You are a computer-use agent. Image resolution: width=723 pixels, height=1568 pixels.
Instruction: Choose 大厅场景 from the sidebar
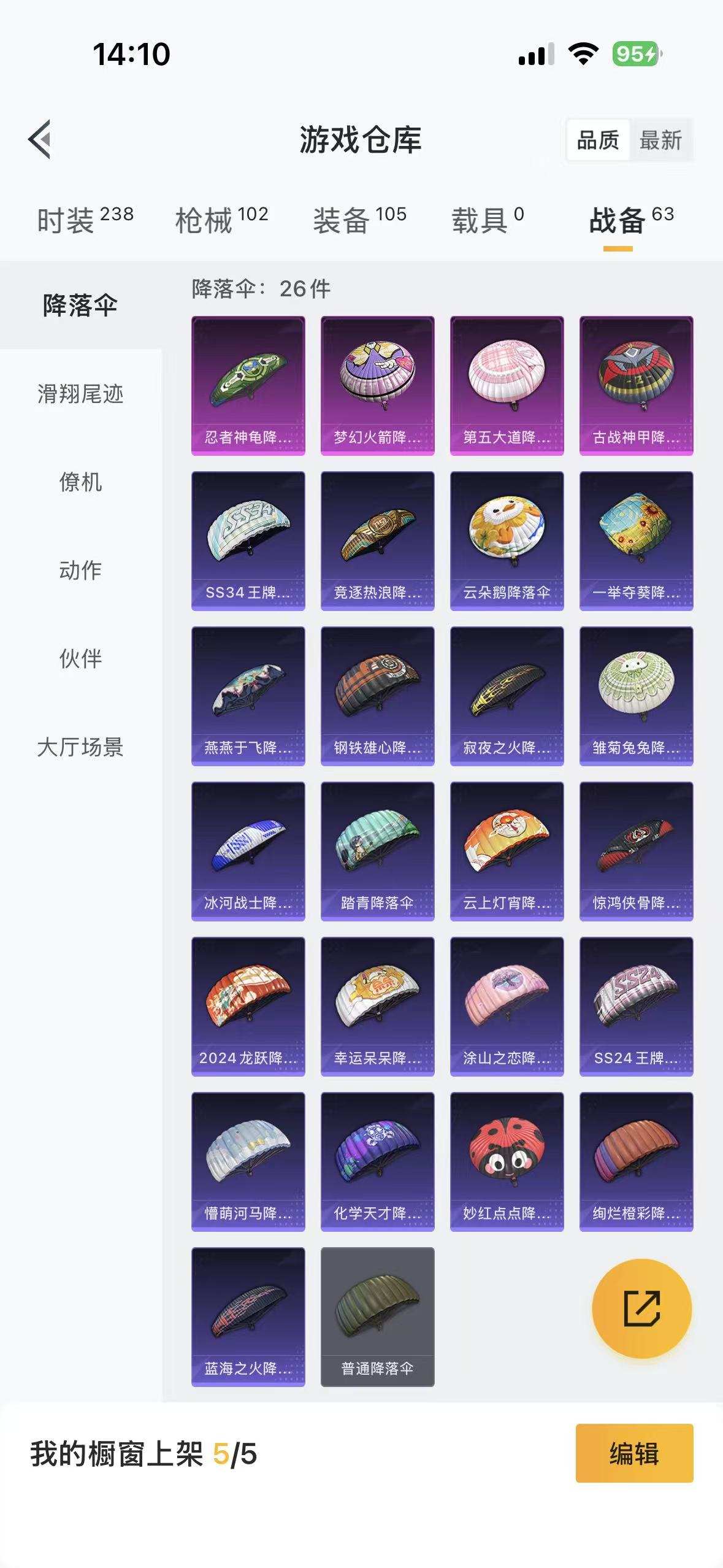pos(82,748)
